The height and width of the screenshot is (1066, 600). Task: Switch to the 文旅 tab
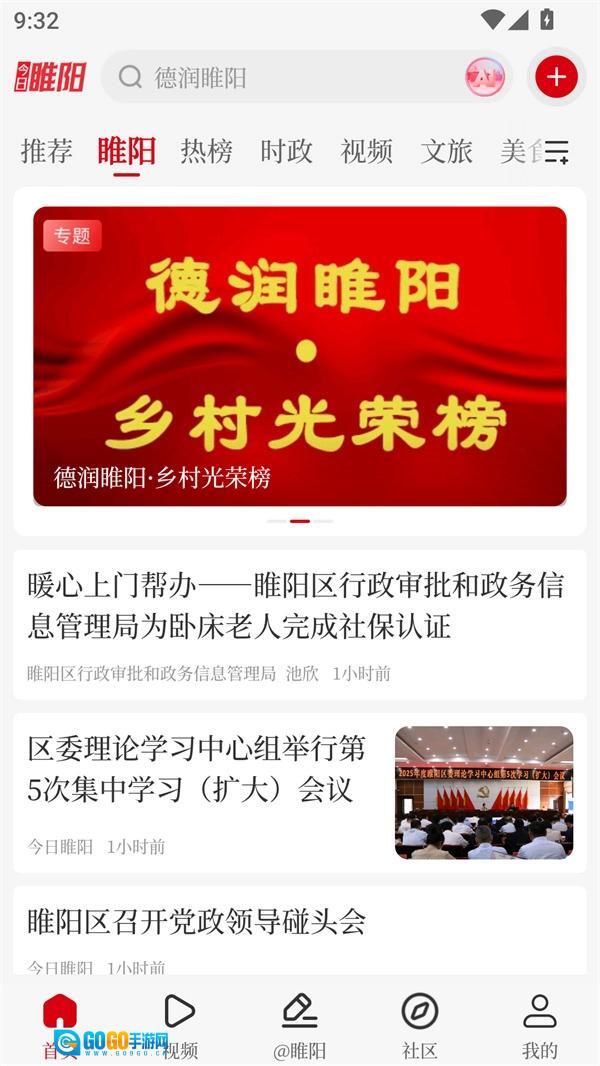pyautogui.click(x=446, y=151)
